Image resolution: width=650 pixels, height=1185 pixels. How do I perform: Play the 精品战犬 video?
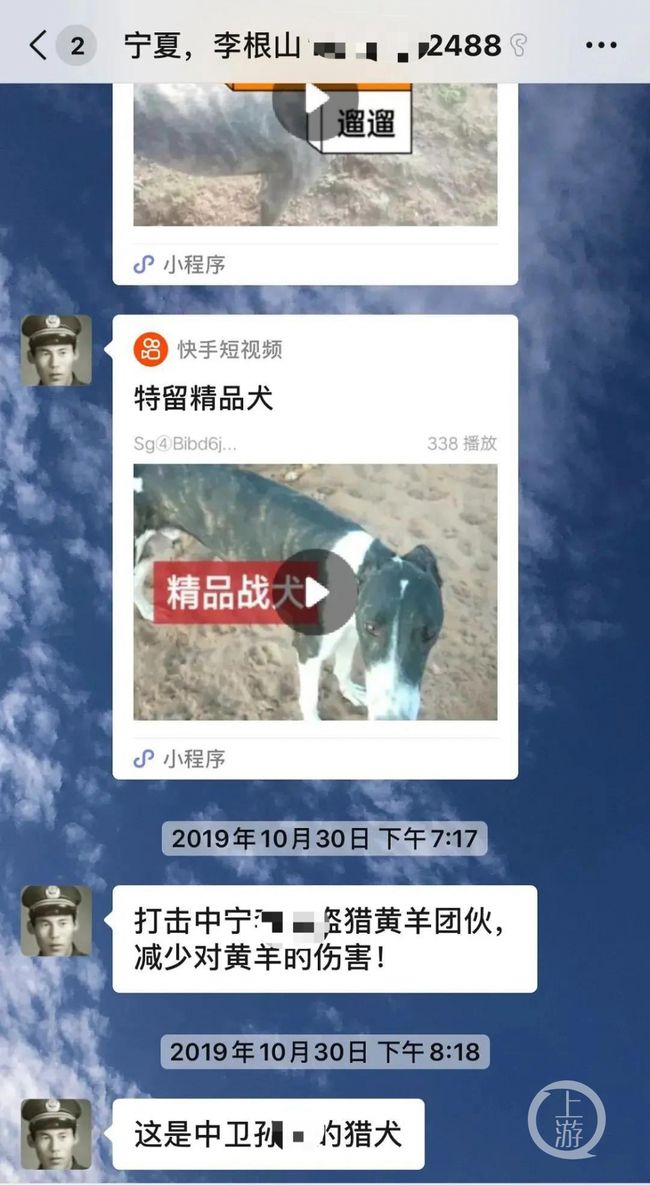(316, 592)
